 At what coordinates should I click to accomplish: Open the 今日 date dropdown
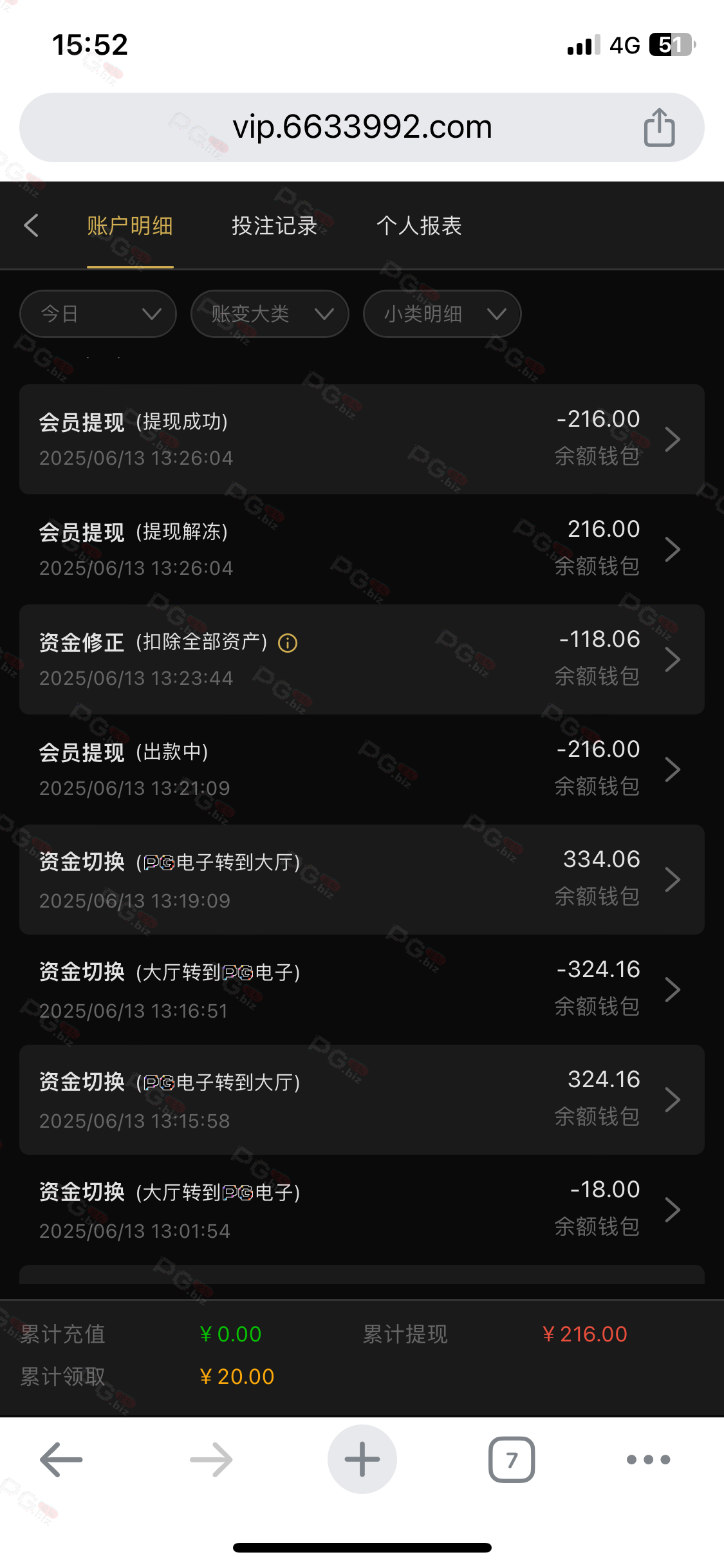98,313
